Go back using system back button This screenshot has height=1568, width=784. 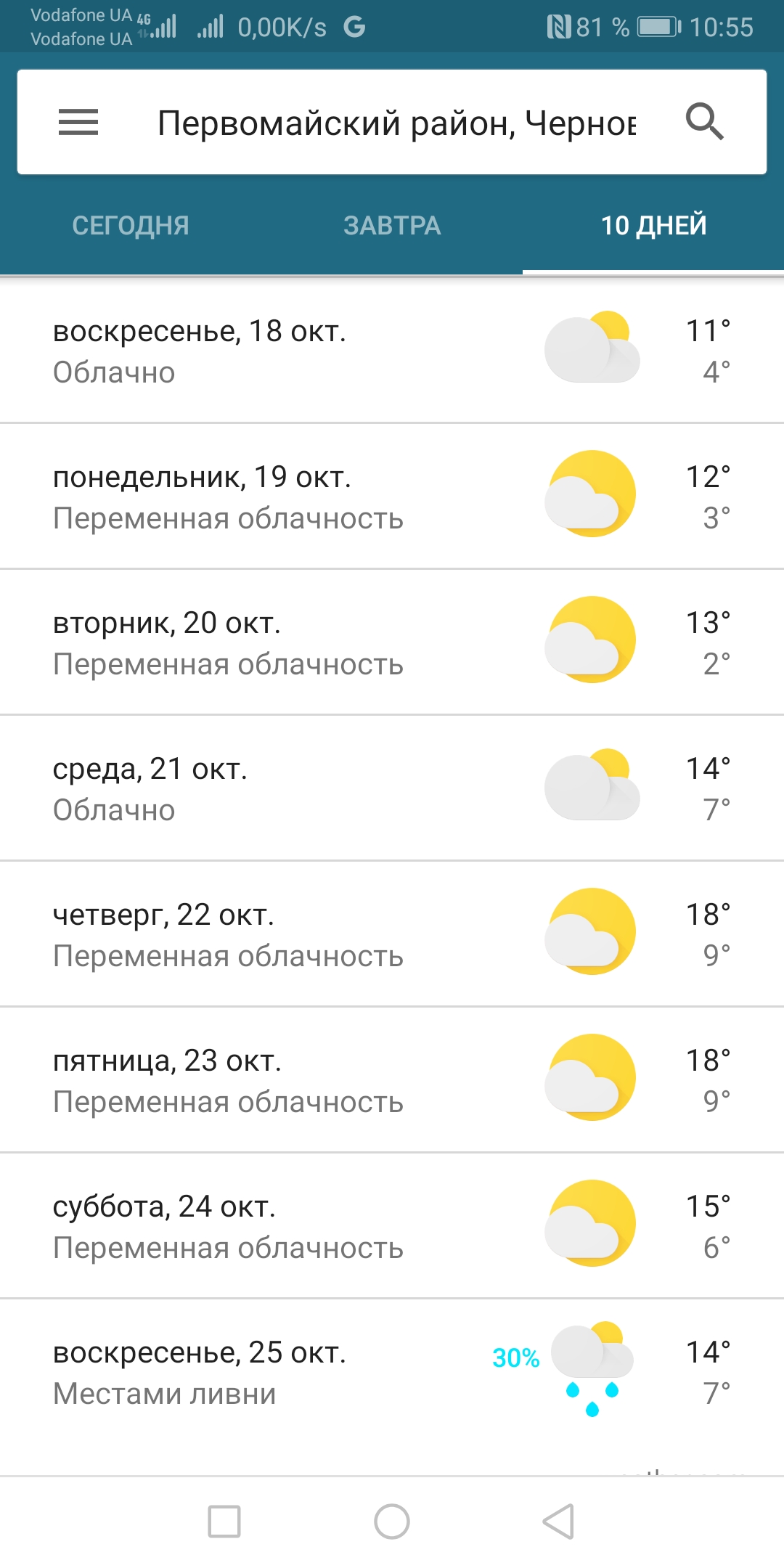(558, 1522)
